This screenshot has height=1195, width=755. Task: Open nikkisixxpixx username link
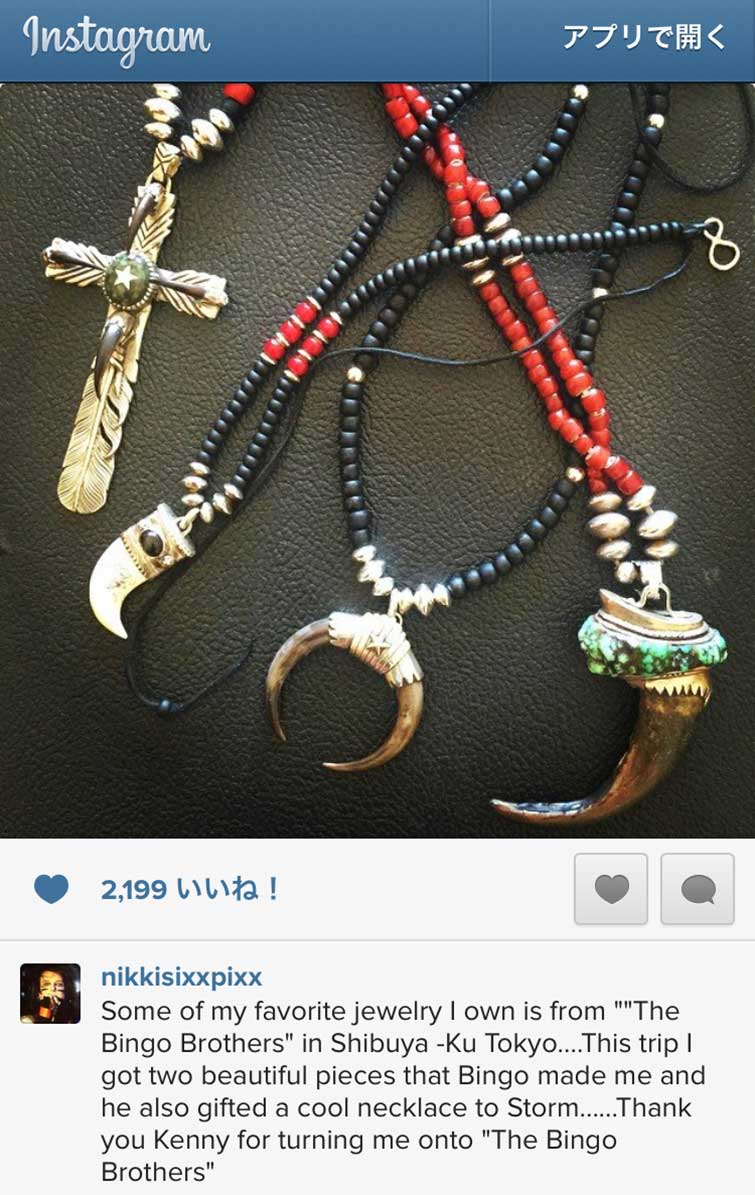pyautogui.click(x=182, y=977)
